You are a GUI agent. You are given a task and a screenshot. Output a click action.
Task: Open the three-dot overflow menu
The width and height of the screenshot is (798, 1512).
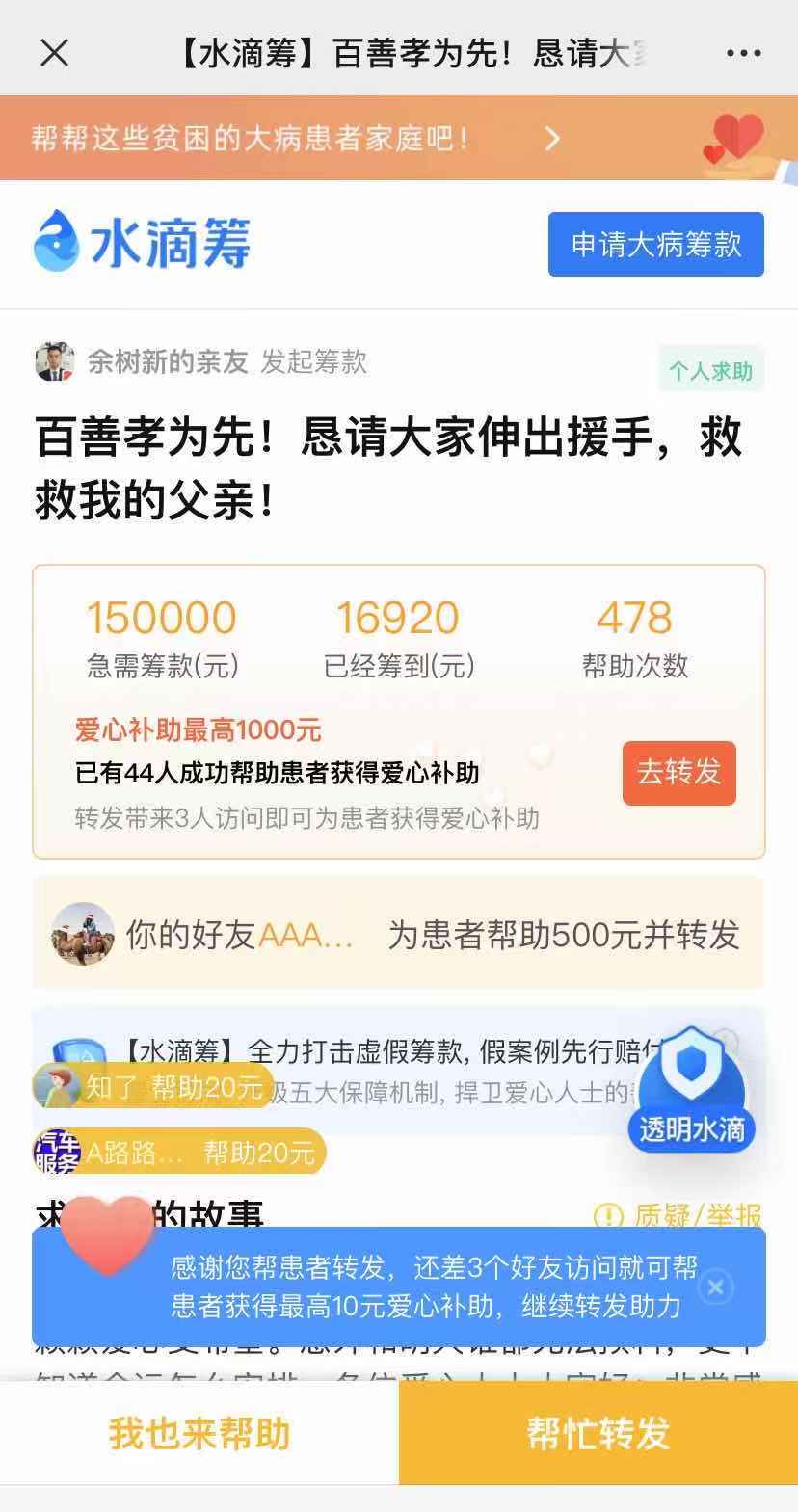tap(744, 53)
